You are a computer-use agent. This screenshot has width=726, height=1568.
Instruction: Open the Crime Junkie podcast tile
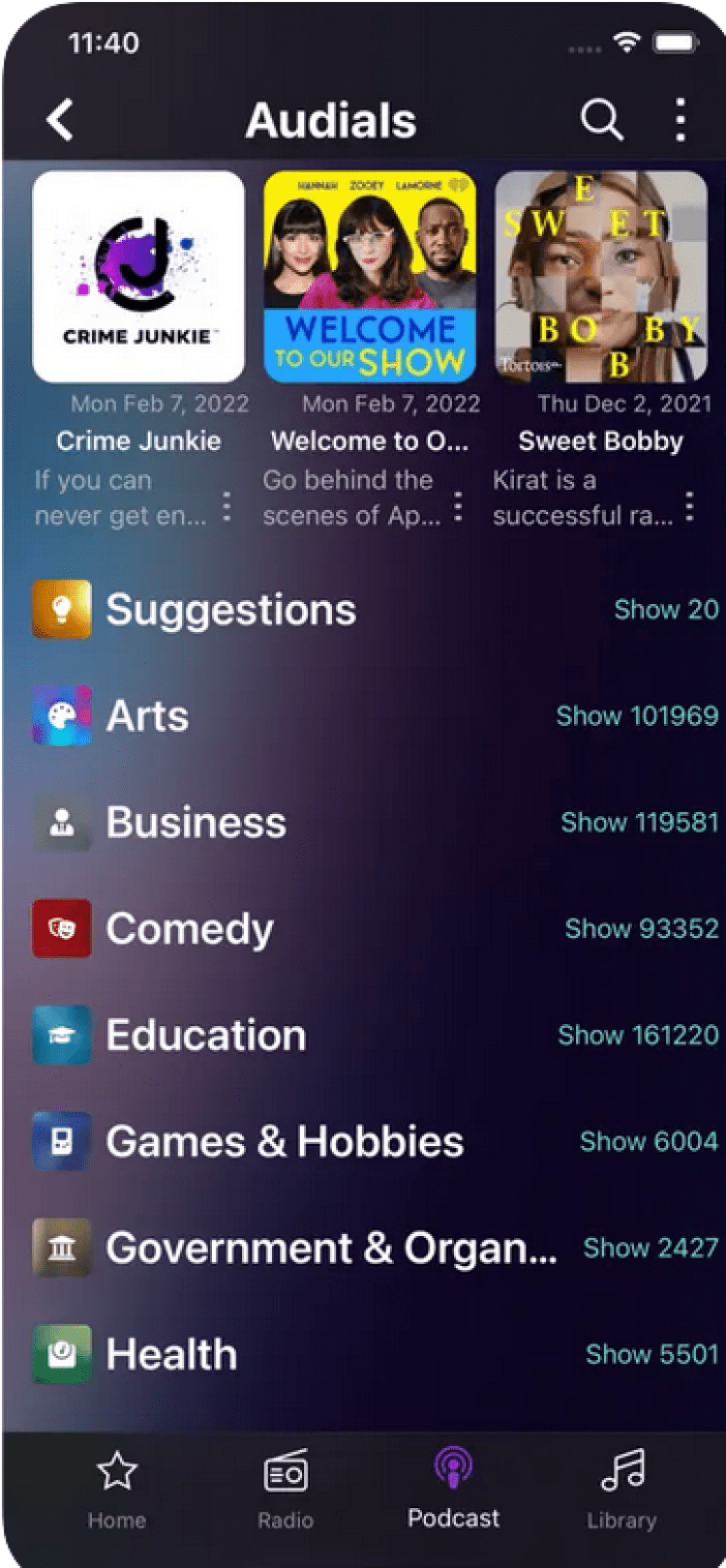click(138, 277)
